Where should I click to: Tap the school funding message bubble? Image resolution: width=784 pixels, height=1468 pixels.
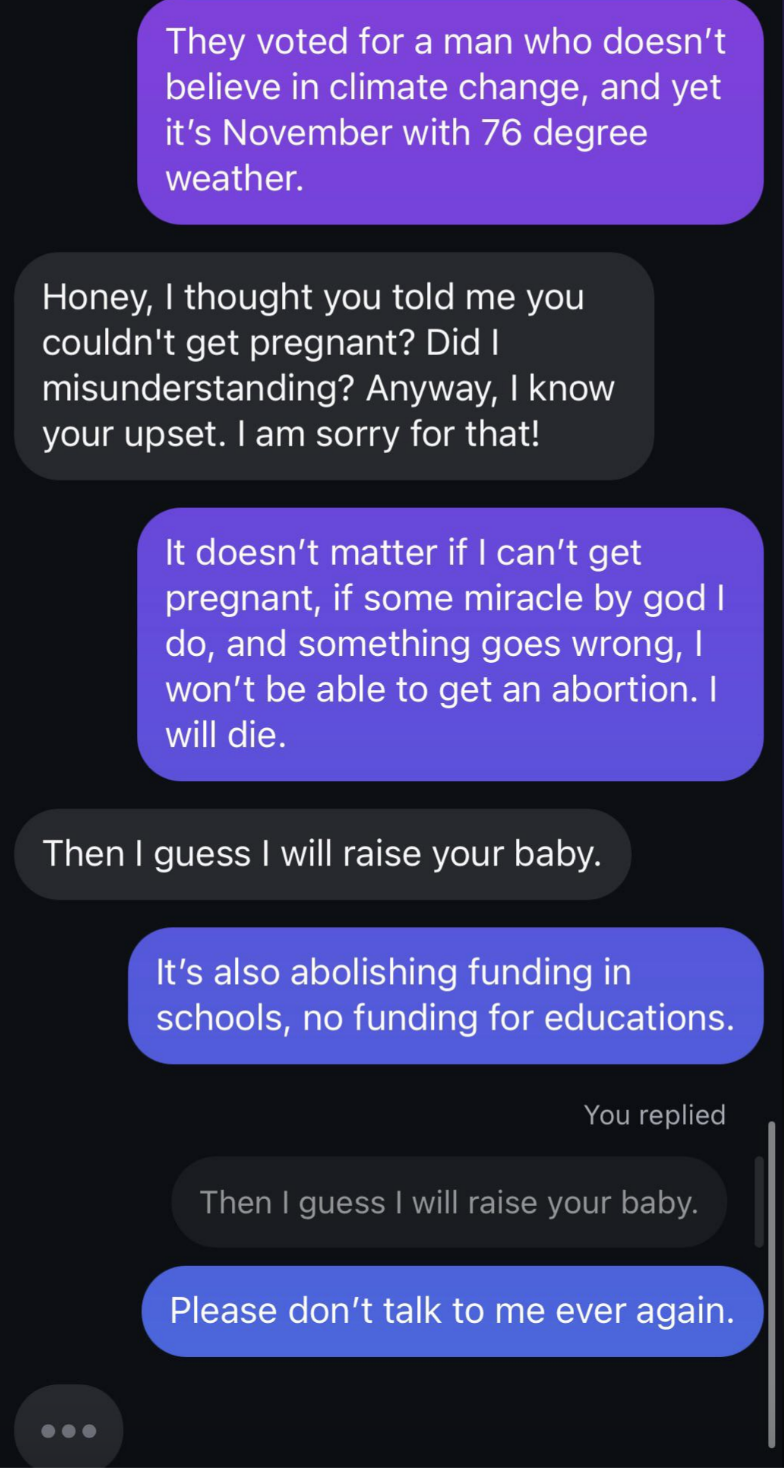coord(445,995)
